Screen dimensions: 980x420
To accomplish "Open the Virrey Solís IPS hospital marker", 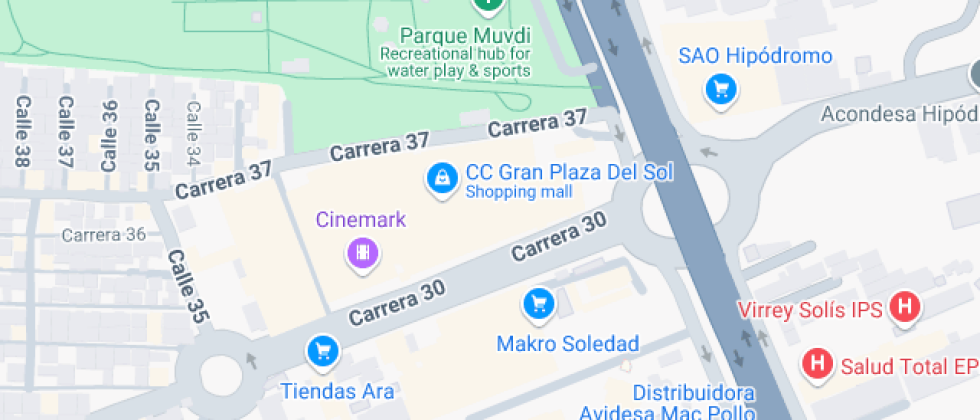I will [905, 308].
